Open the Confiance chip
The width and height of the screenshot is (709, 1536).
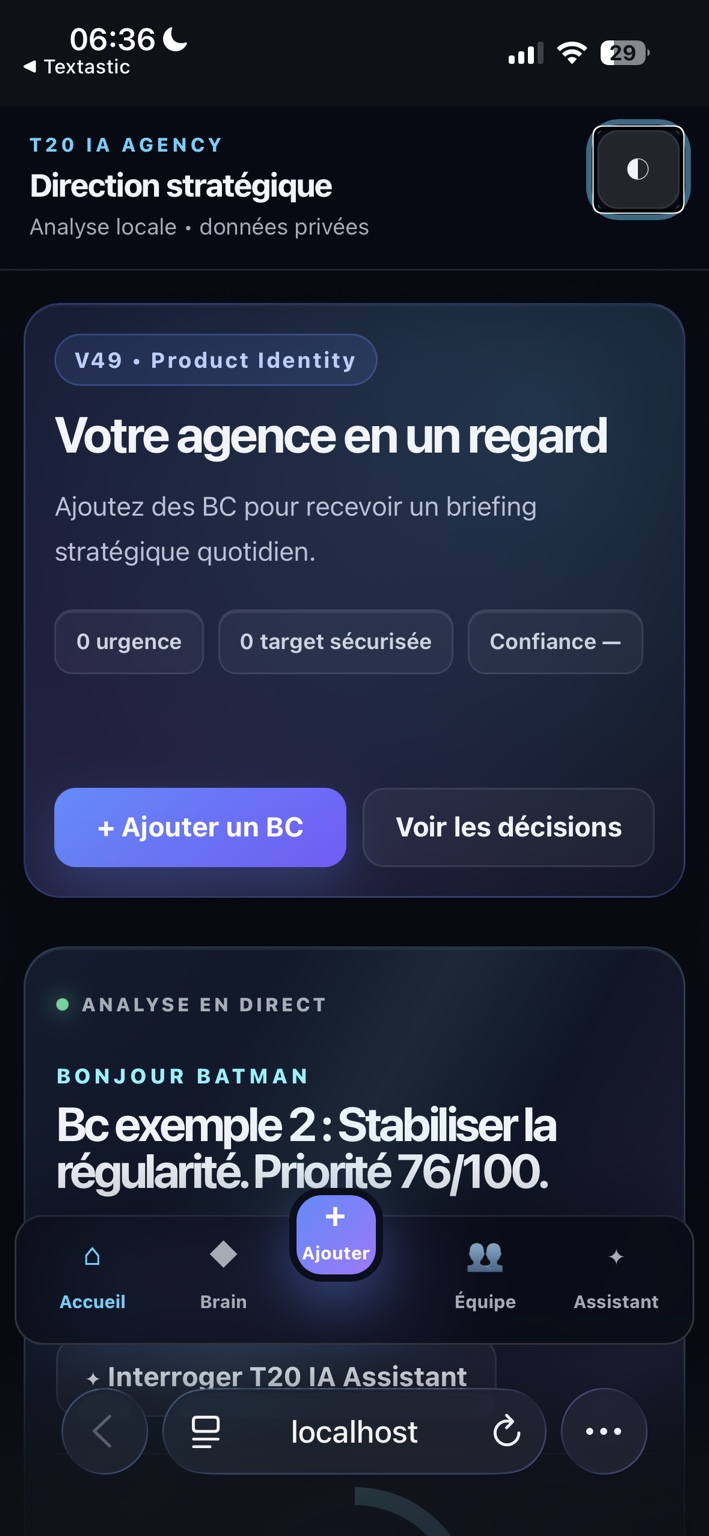(x=555, y=642)
